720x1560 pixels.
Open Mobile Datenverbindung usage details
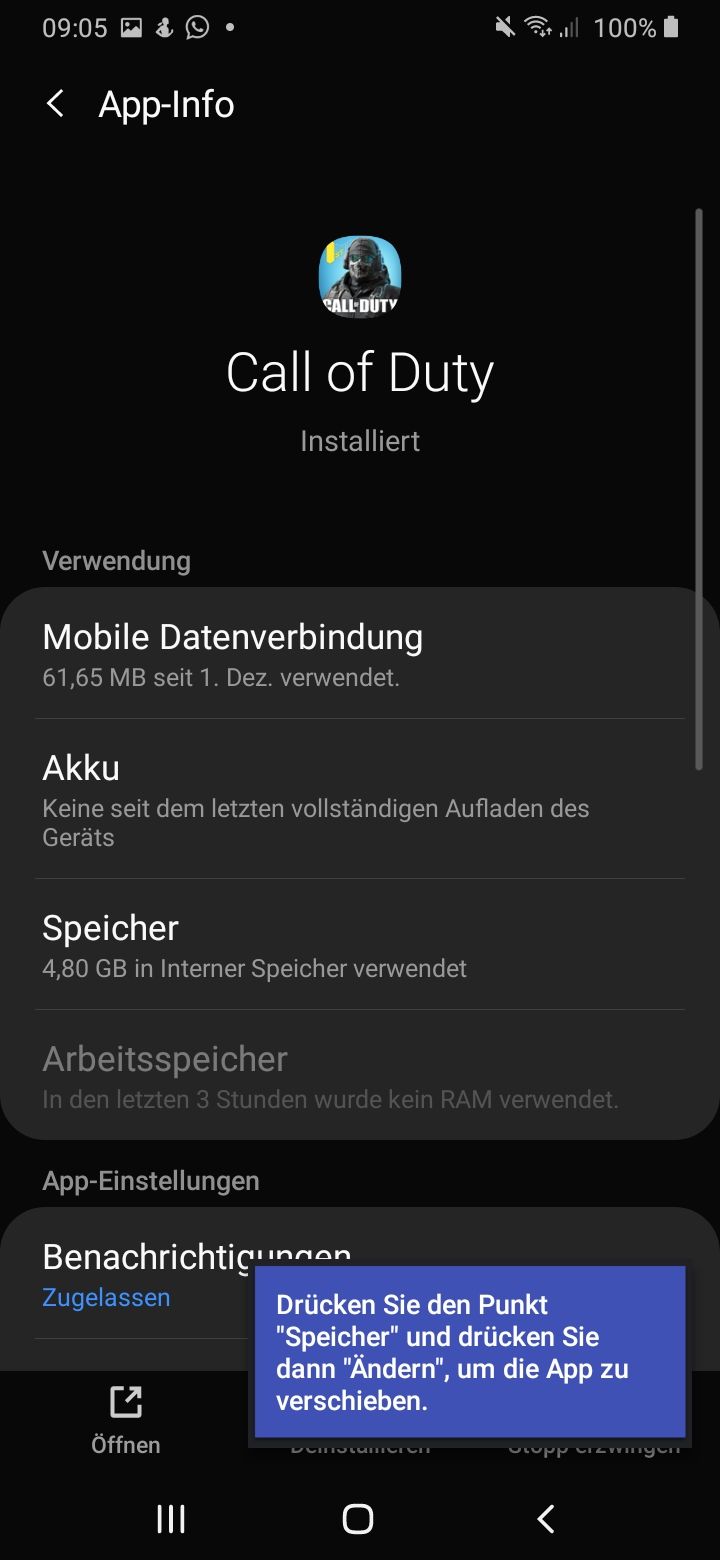coord(360,655)
